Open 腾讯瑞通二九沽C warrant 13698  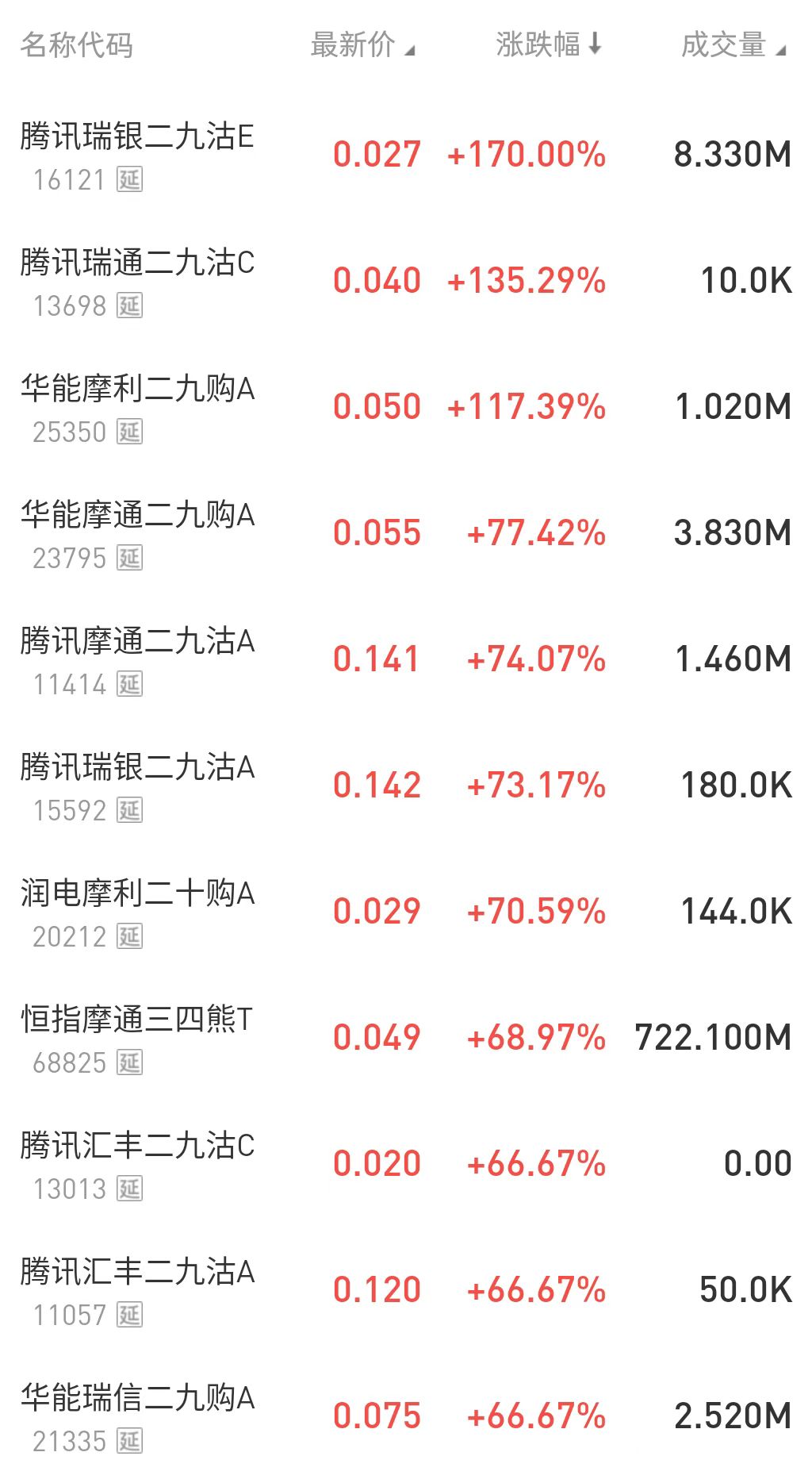click(137, 281)
